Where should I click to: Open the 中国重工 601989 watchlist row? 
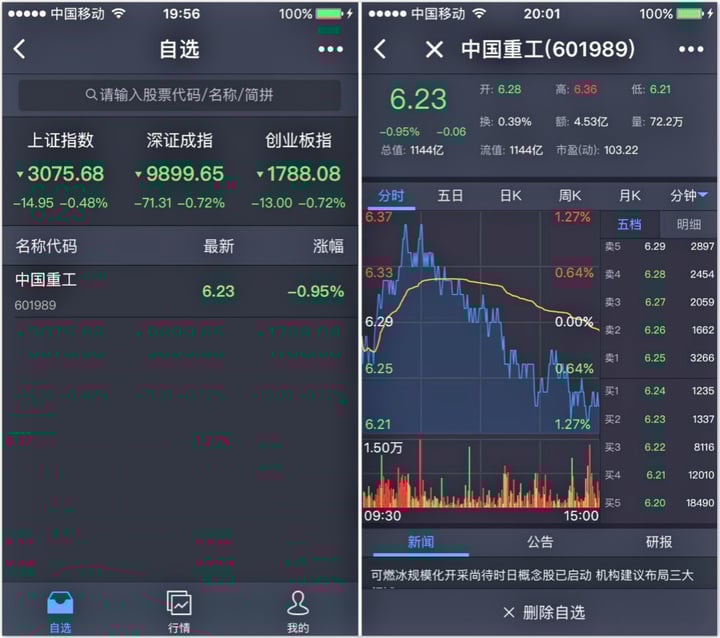pyautogui.click(x=180, y=291)
